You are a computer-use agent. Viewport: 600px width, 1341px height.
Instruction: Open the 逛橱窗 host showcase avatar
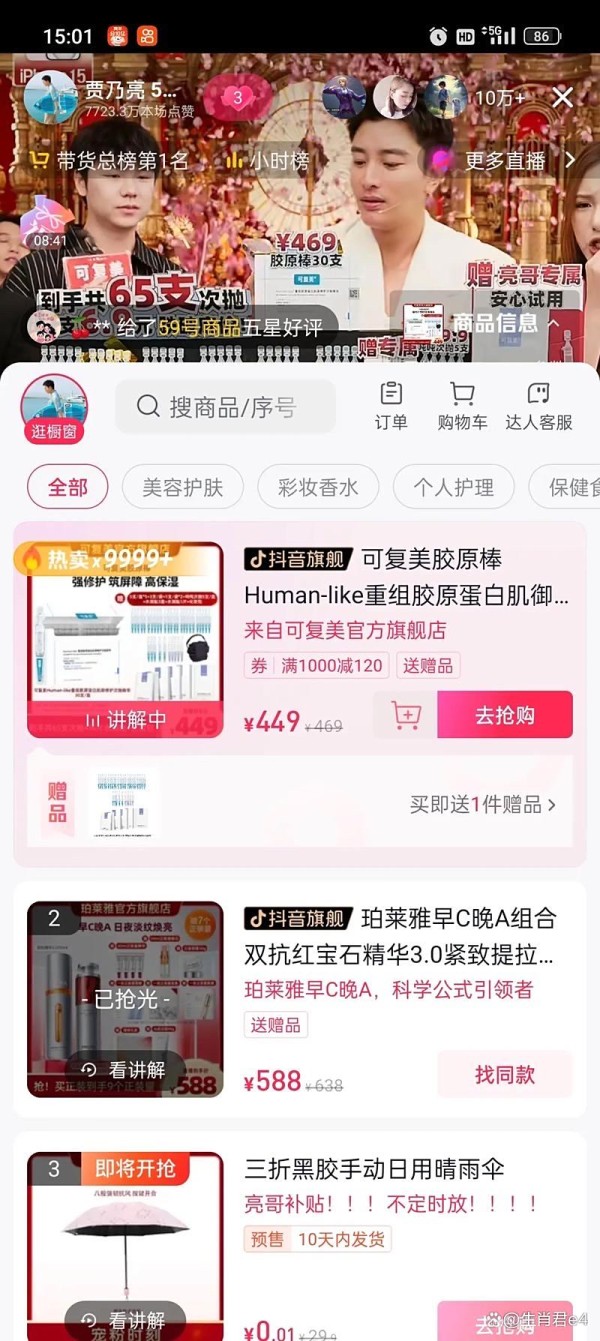coord(54,409)
